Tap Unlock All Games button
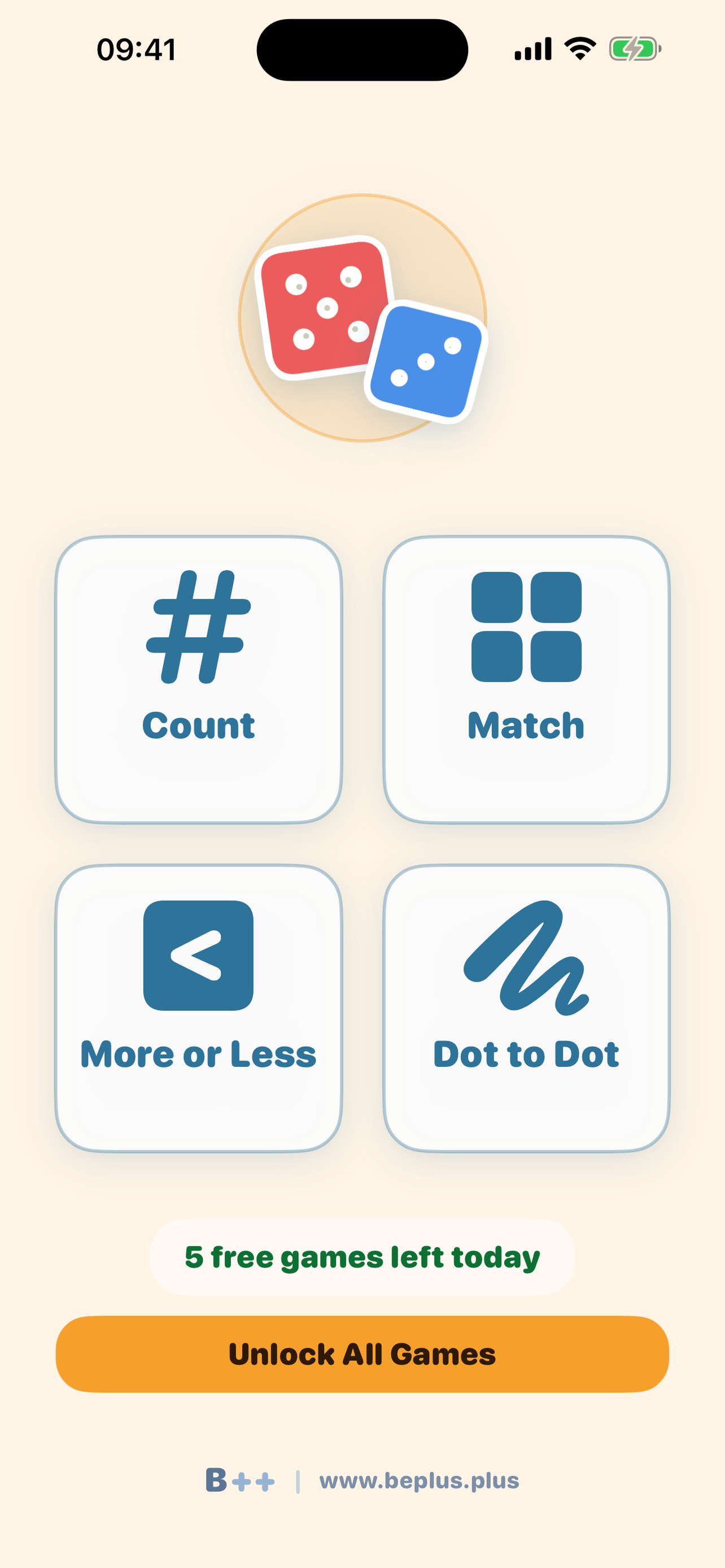 [x=362, y=1354]
